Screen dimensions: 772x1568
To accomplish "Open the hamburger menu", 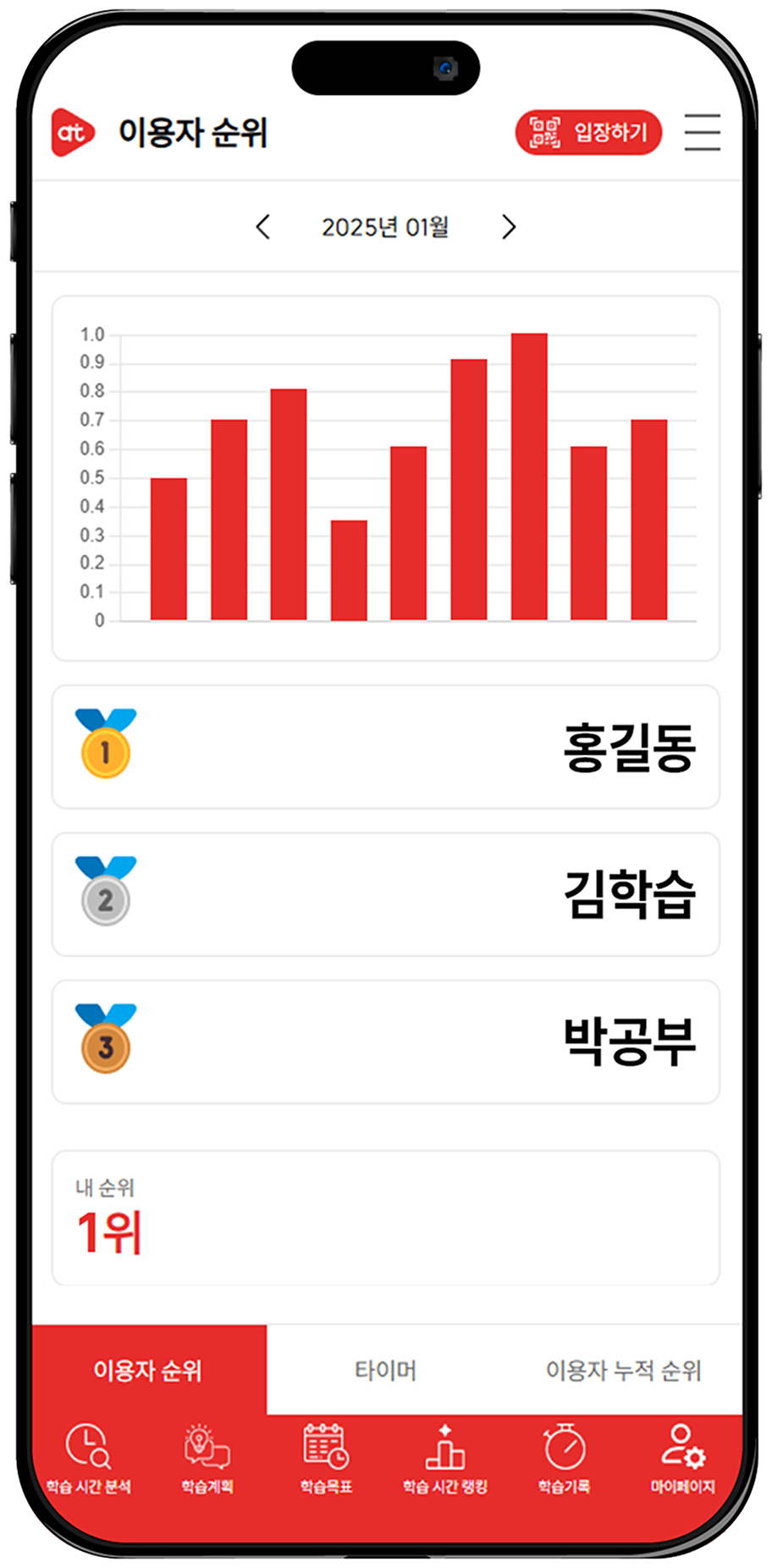I will [x=703, y=133].
